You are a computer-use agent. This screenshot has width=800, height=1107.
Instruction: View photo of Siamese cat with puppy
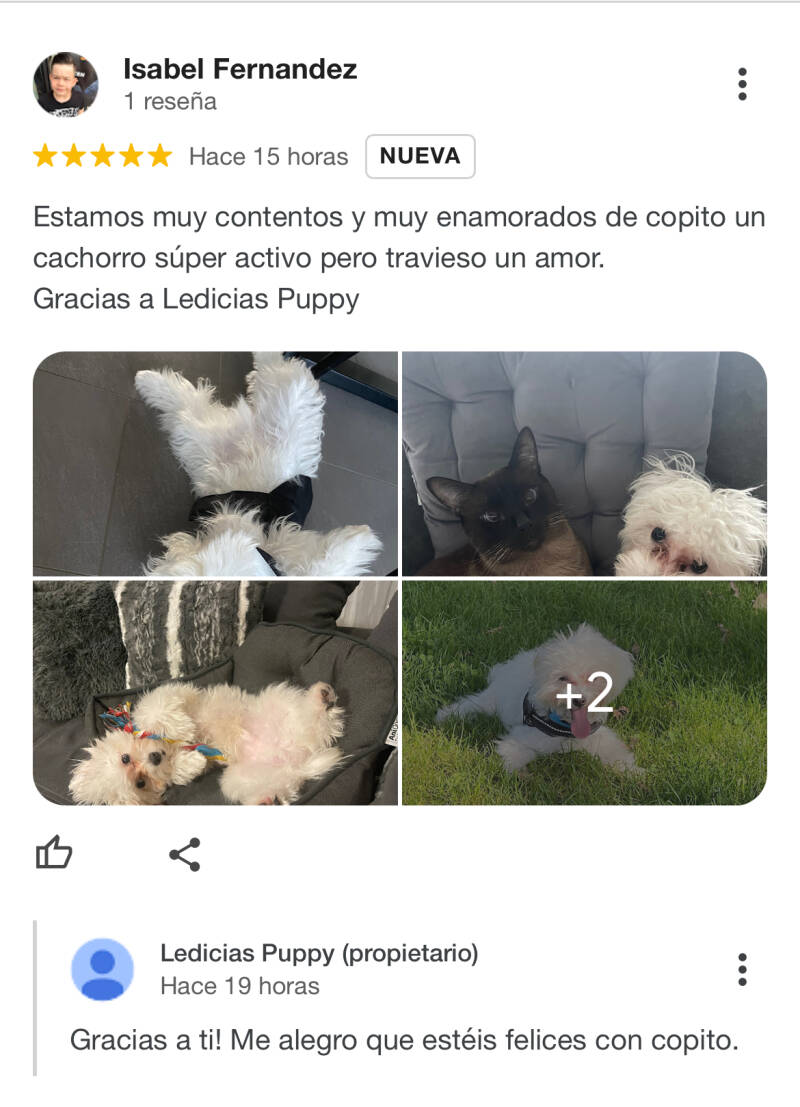click(584, 463)
